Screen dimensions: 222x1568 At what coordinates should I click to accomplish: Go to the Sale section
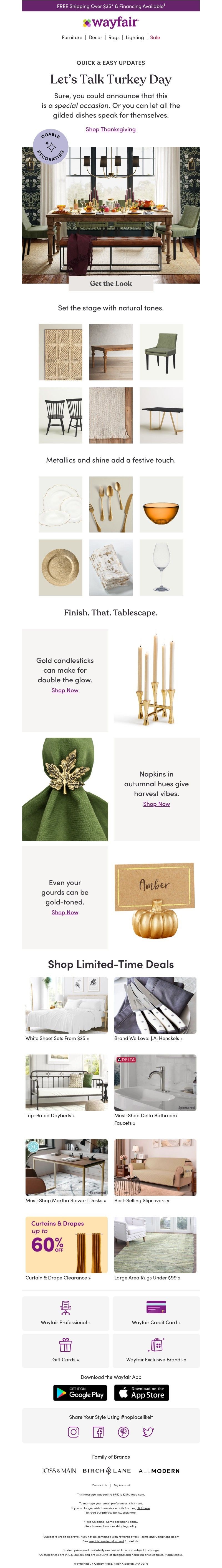(x=155, y=38)
